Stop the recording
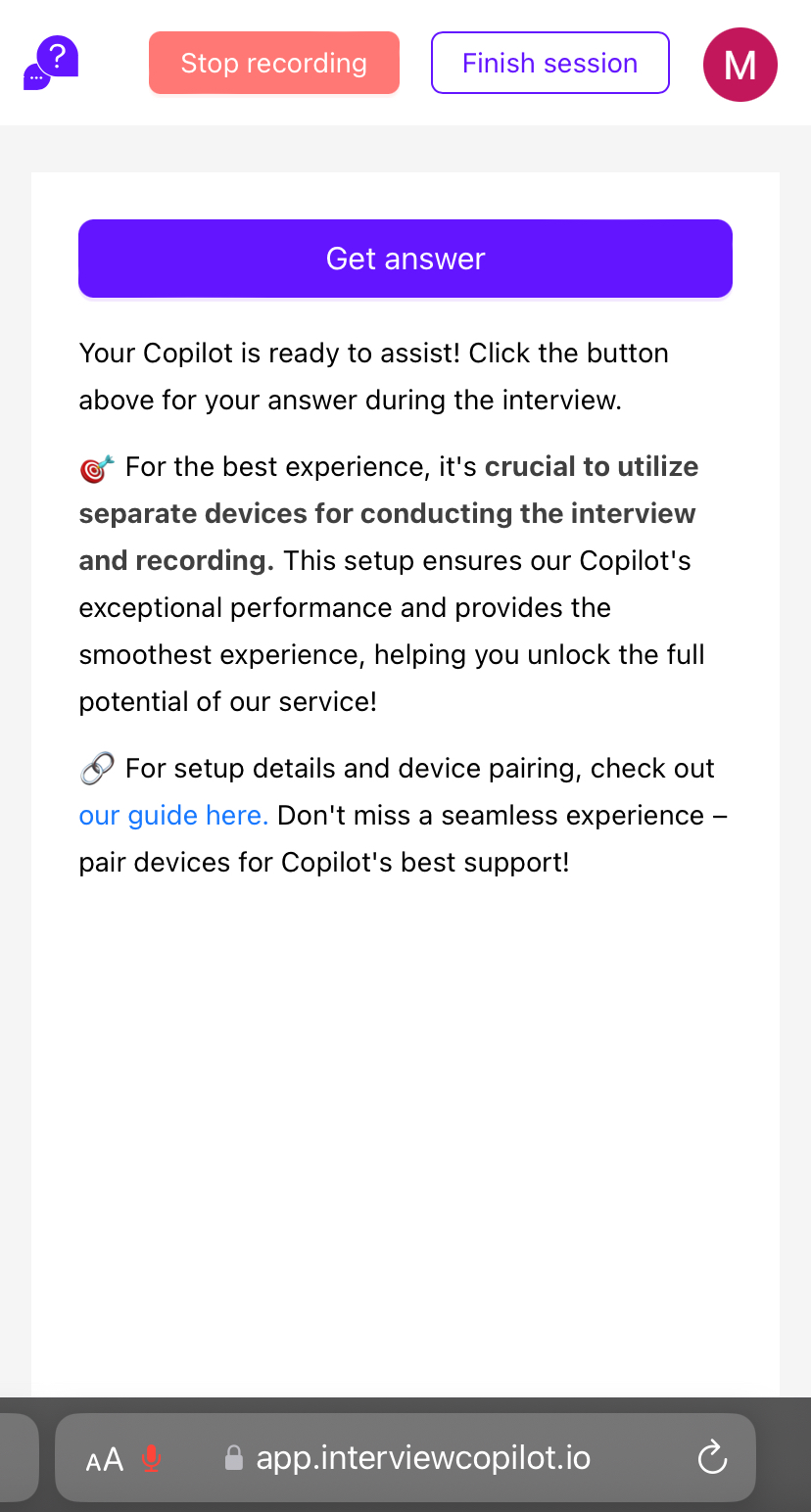This screenshot has width=811, height=1512. (x=273, y=64)
